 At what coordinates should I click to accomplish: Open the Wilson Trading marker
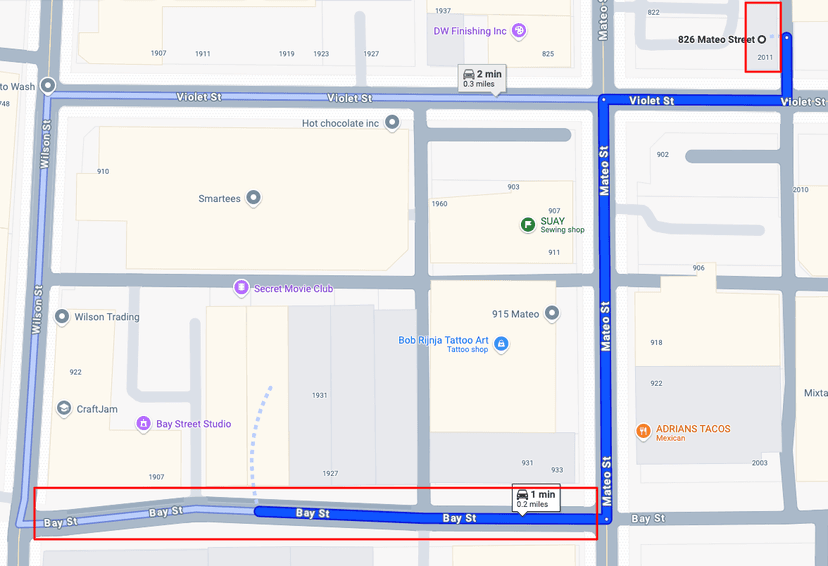63,317
